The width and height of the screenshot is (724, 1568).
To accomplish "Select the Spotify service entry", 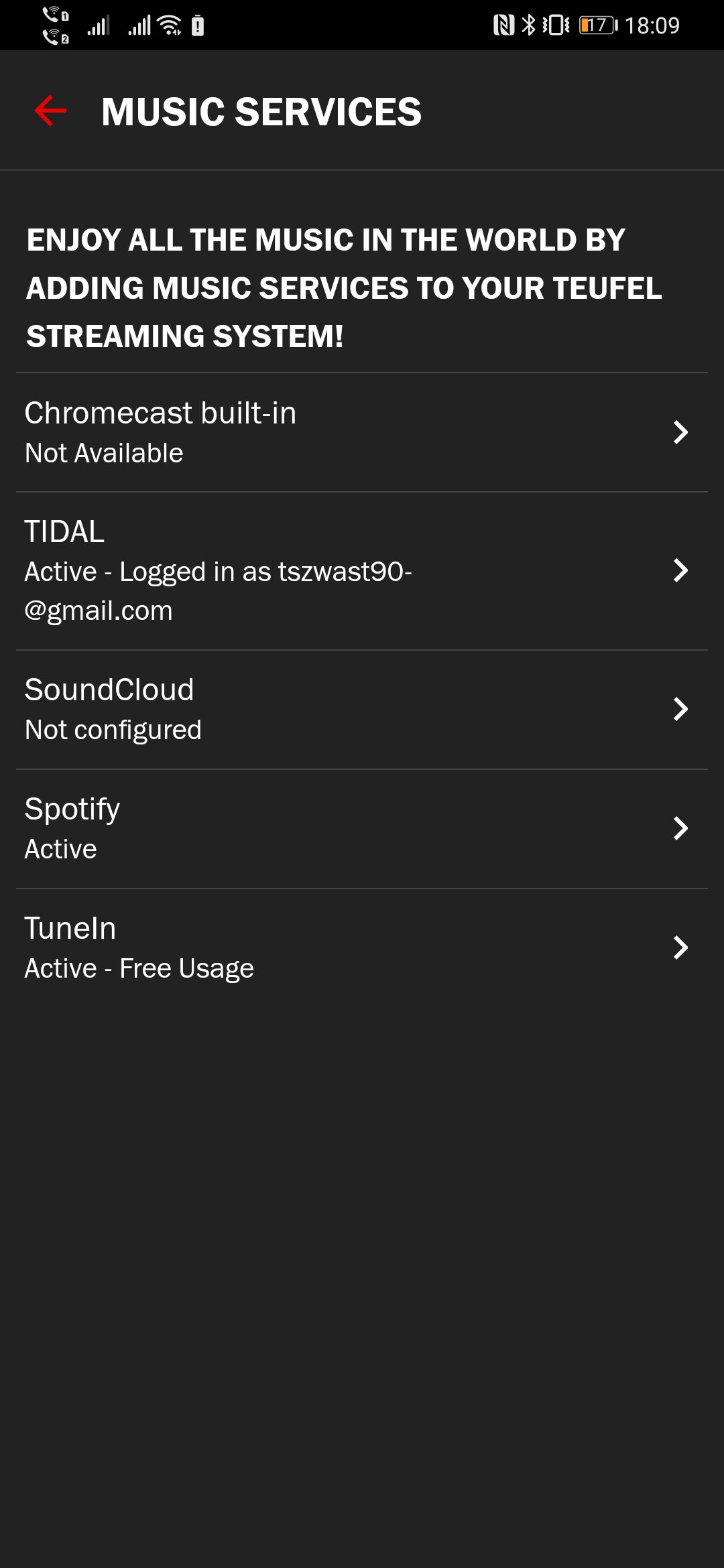I will coord(362,829).
